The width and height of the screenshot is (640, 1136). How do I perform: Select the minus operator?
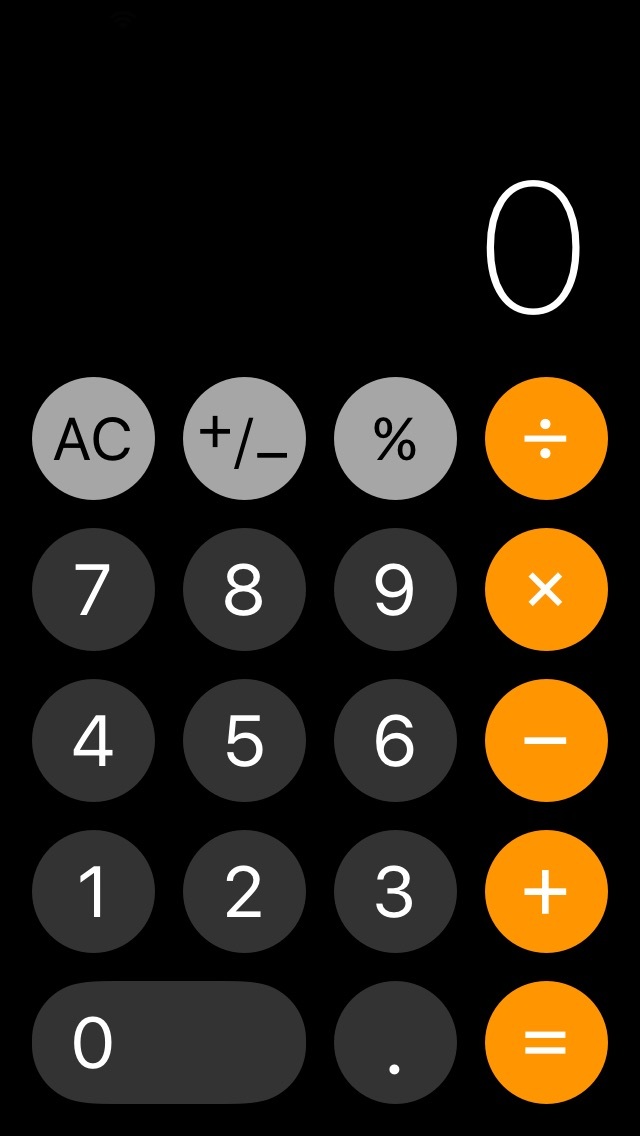(546, 740)
